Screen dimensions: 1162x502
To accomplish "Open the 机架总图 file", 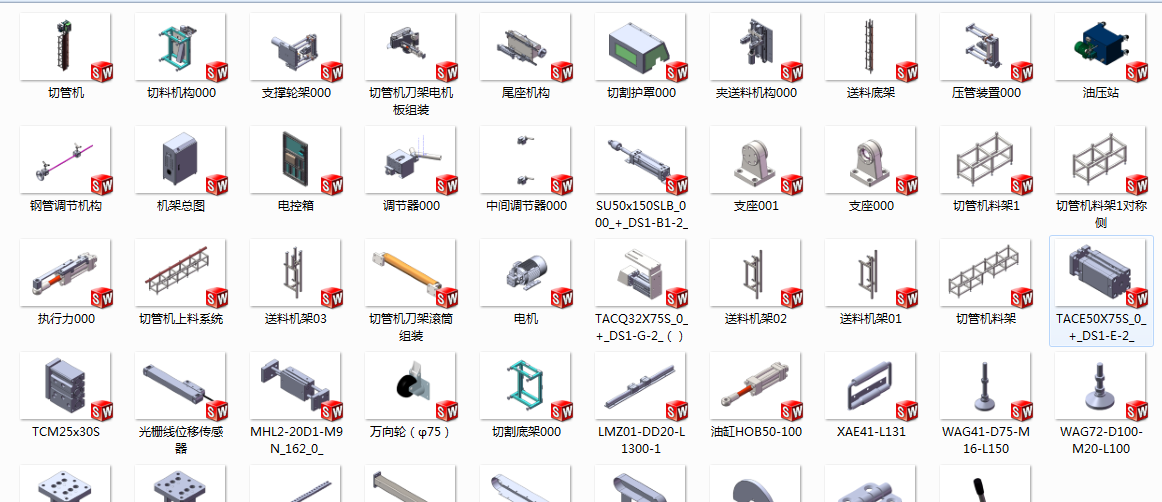I will (181, 161).
